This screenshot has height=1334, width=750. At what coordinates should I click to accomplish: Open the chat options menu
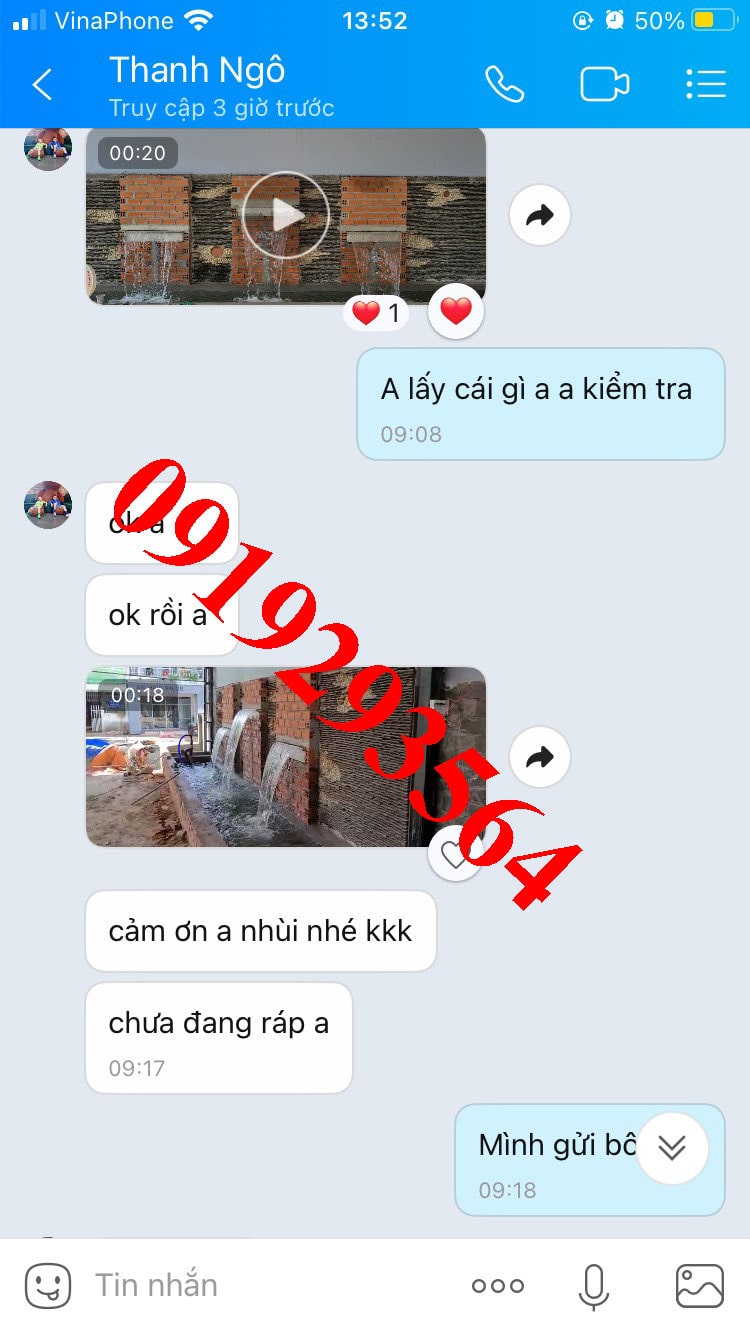point(705,85)
